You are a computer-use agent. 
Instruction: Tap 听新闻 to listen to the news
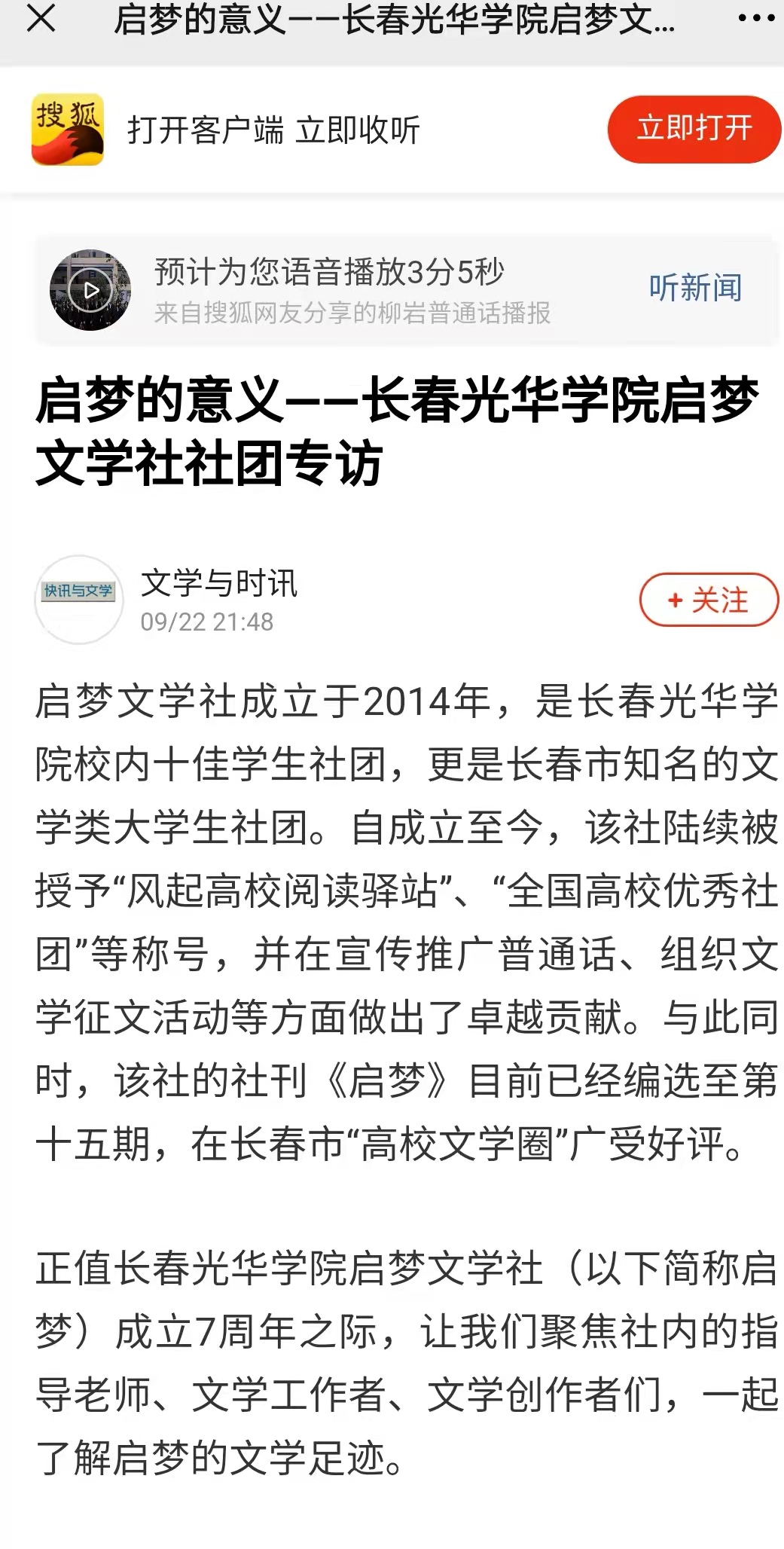[695, 288]
